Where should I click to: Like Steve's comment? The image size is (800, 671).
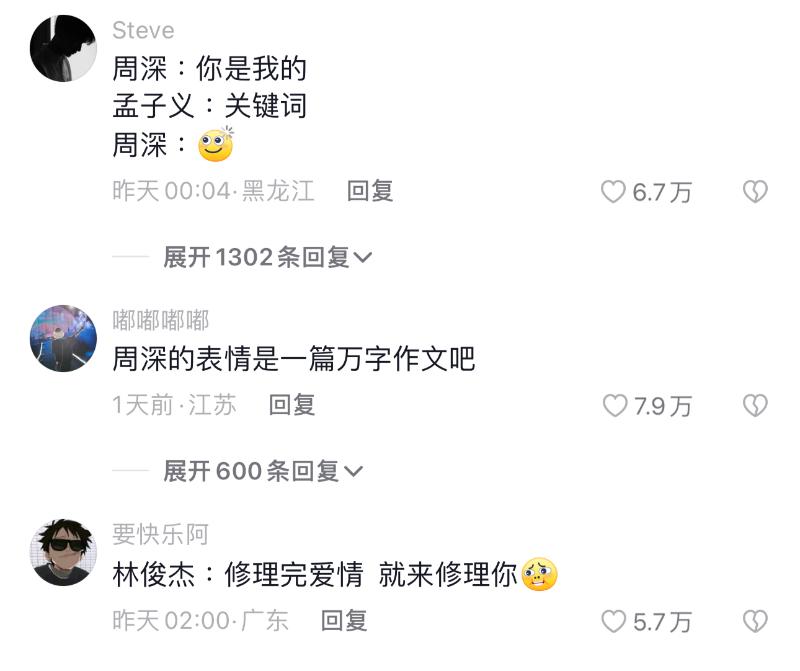(613, 192)
